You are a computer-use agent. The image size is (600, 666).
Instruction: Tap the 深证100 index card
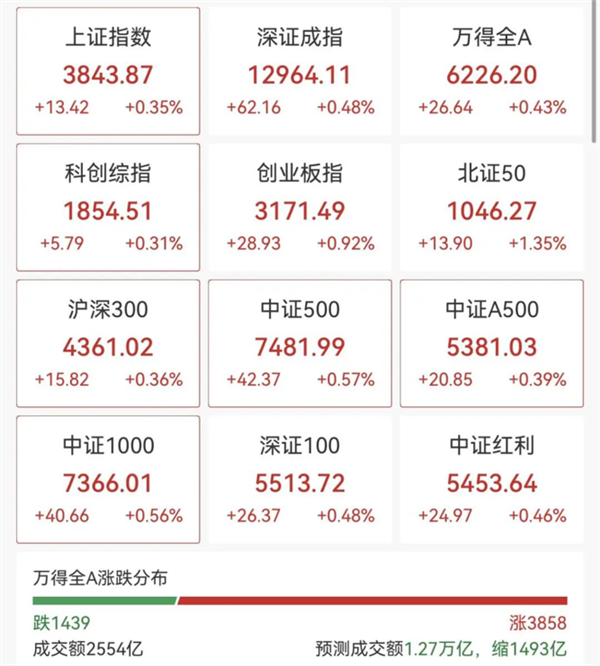coord(300,480)
